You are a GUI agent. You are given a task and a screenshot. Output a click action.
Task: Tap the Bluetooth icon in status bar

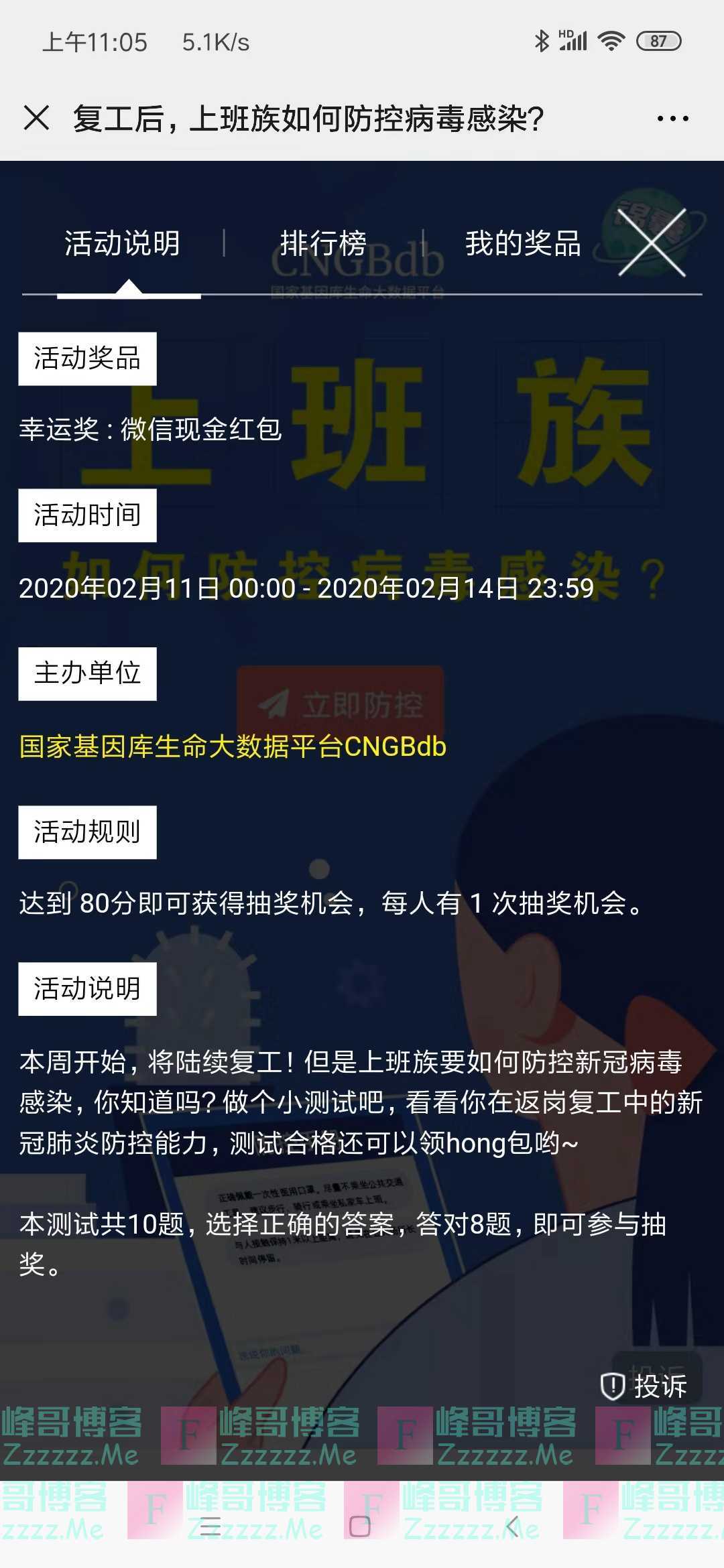(x=543, y=40)
